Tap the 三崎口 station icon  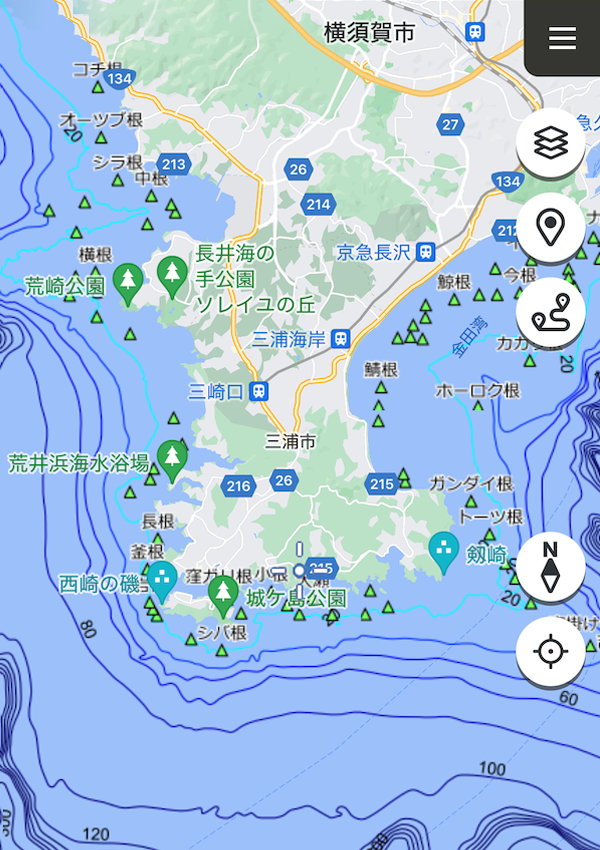tap(260, 390)
